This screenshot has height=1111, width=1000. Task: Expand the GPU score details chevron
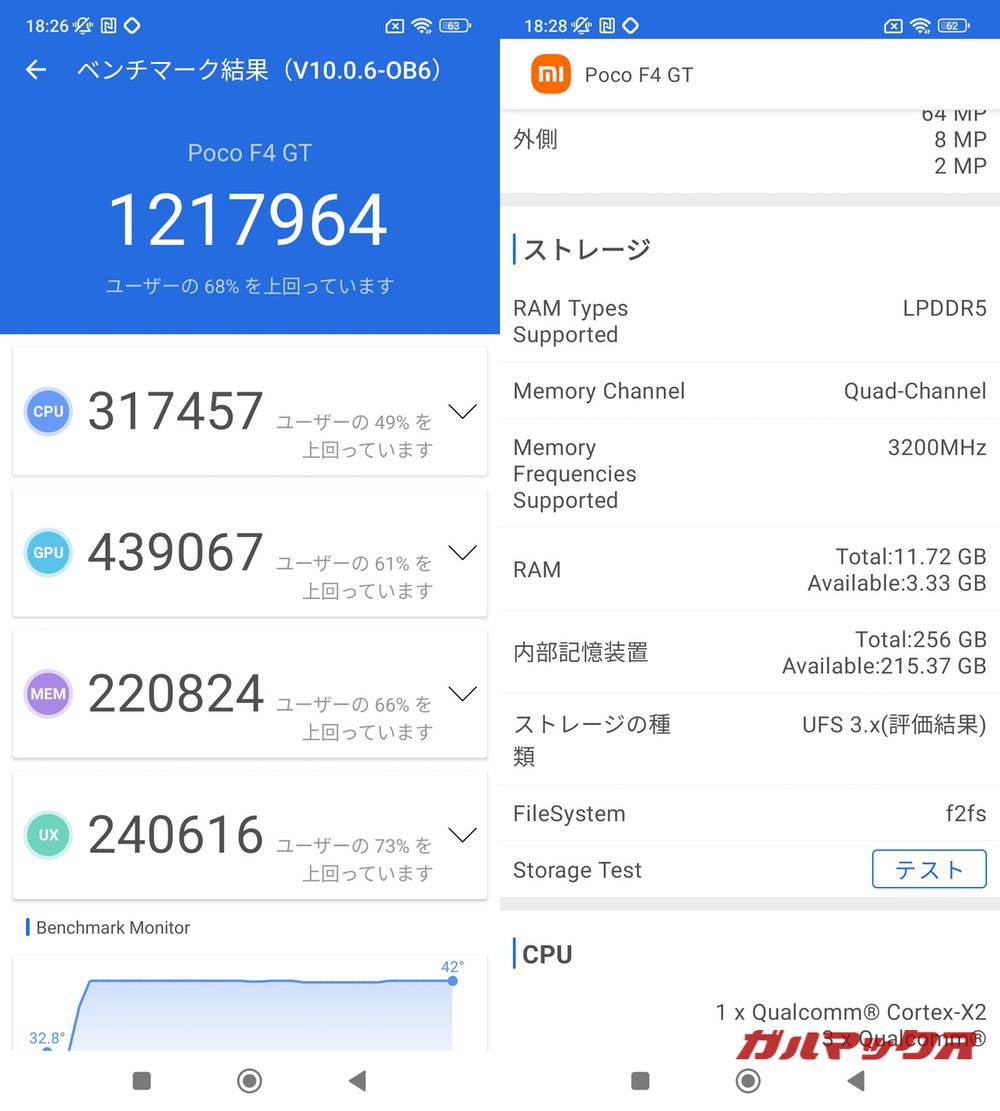pyautogui.click(x=462, y=552)
